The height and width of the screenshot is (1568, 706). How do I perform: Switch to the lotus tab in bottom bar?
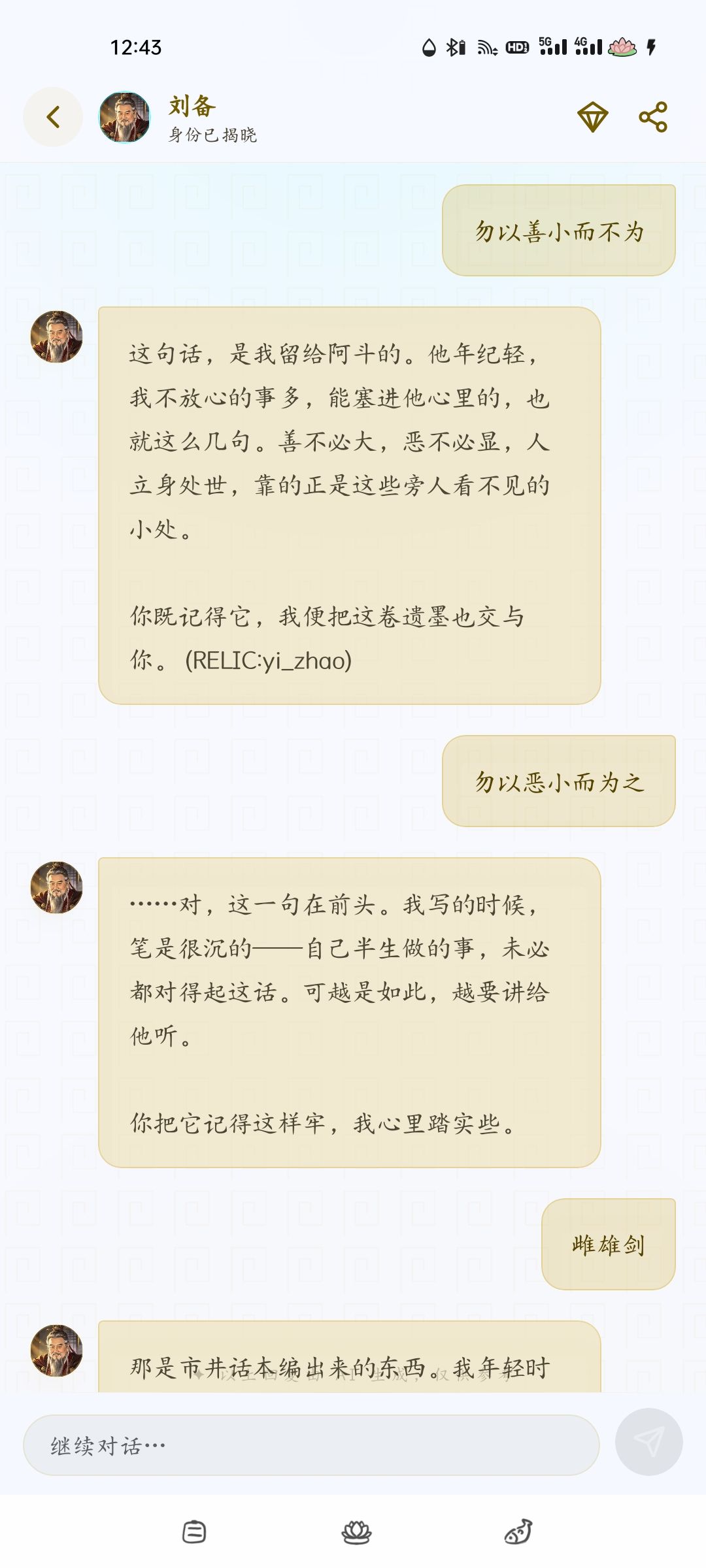click(356, 1531)
